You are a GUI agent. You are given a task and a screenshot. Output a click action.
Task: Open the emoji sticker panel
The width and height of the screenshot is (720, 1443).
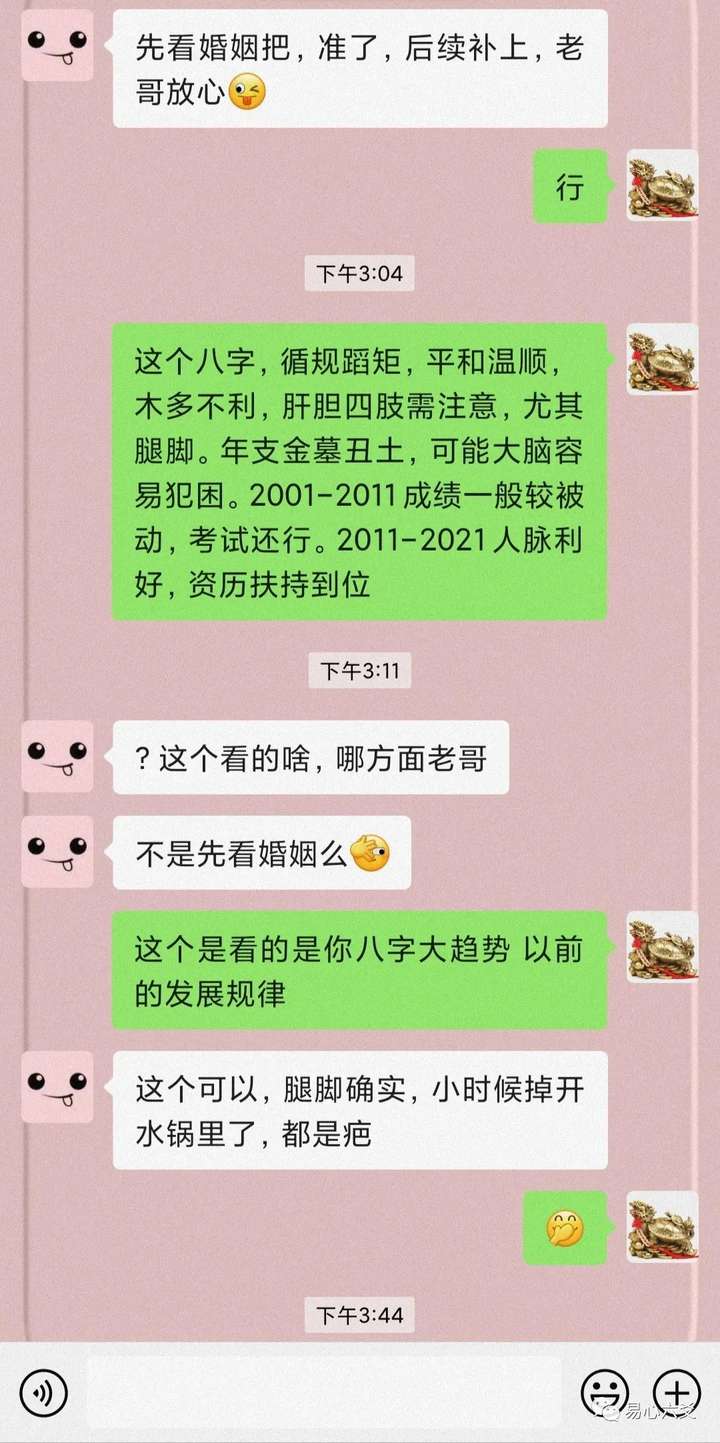click(x=605, y=1391)
